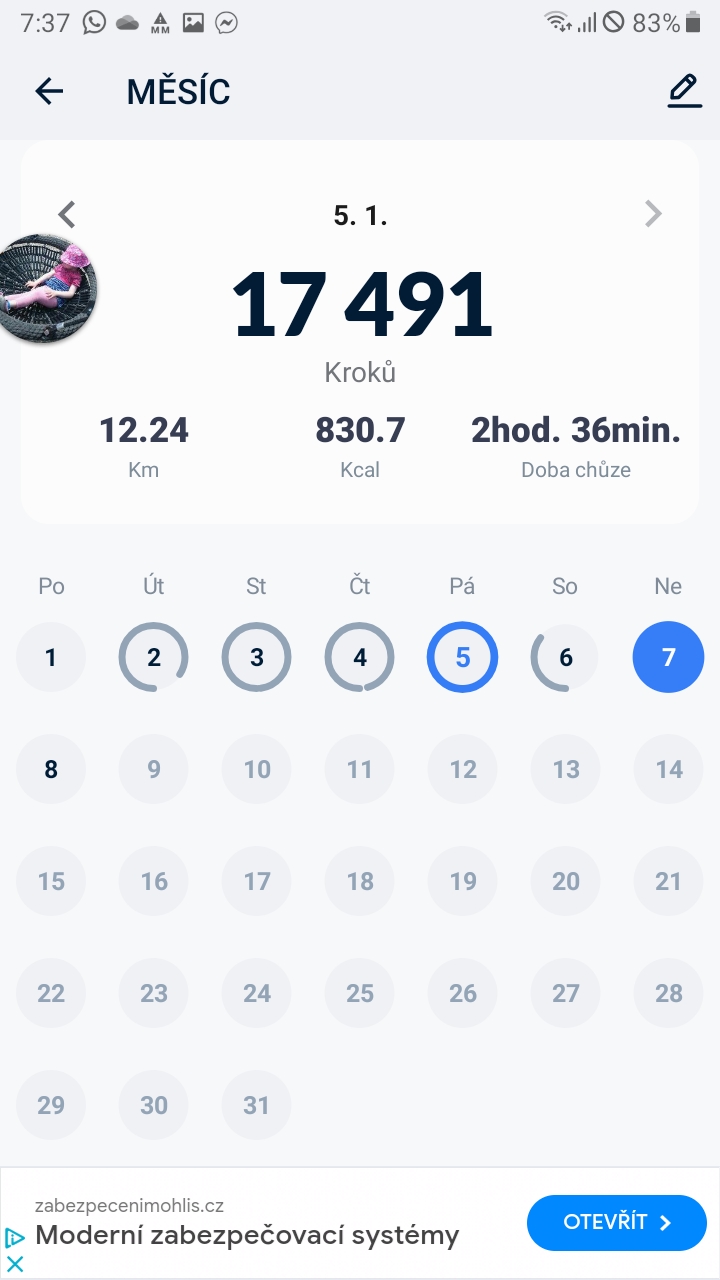Show the previous day's steps
This screenshot has width=720, height=1280.
click(x=67, y=214)
